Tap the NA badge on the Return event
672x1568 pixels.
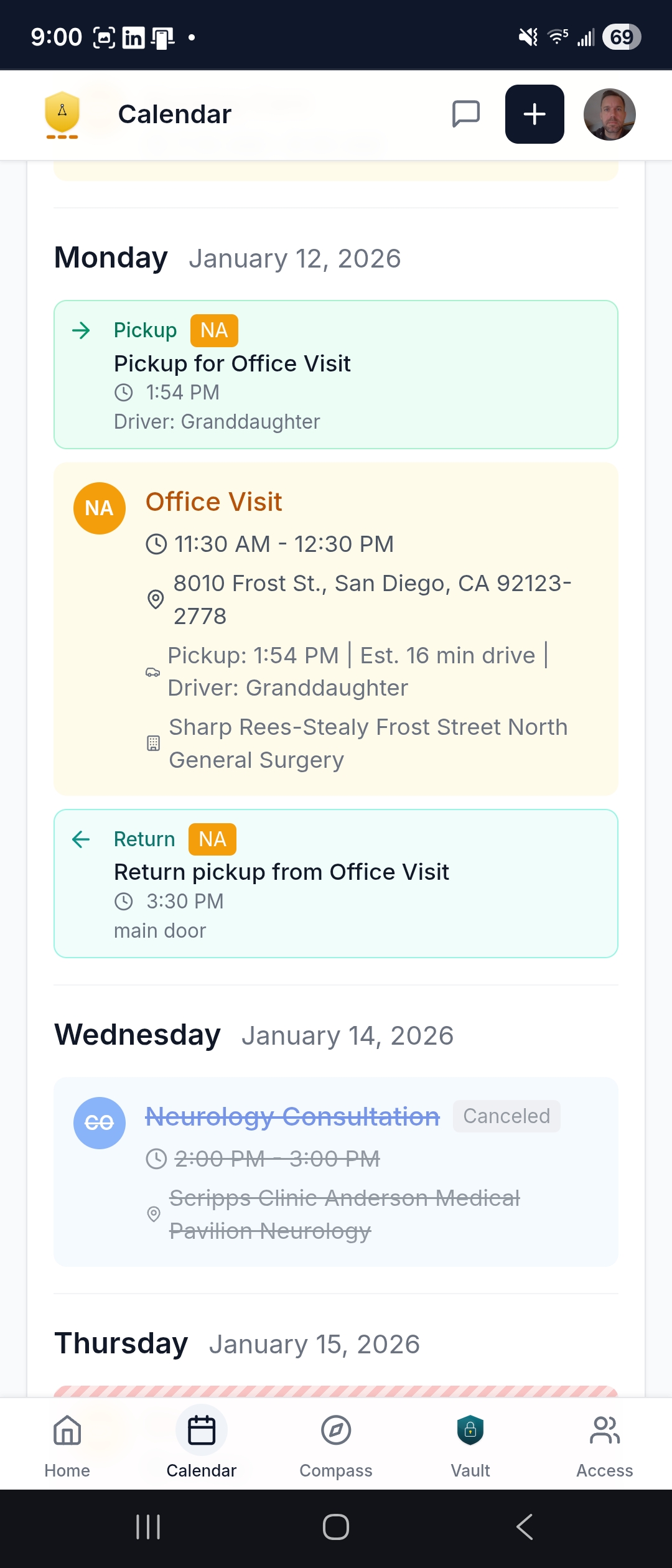(212, 839)
